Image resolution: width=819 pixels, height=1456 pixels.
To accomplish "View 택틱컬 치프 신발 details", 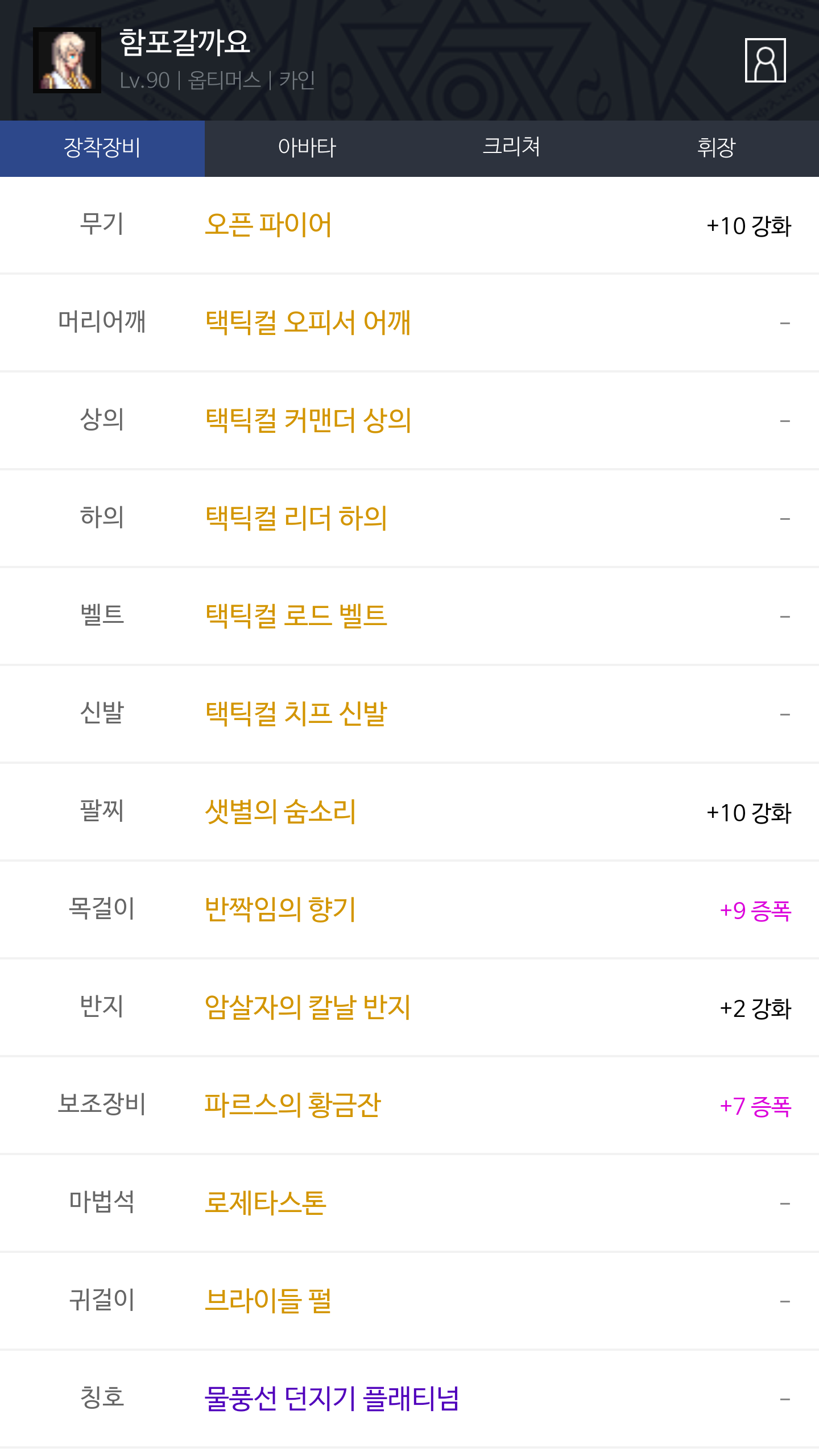I will [x=409, y=714].
